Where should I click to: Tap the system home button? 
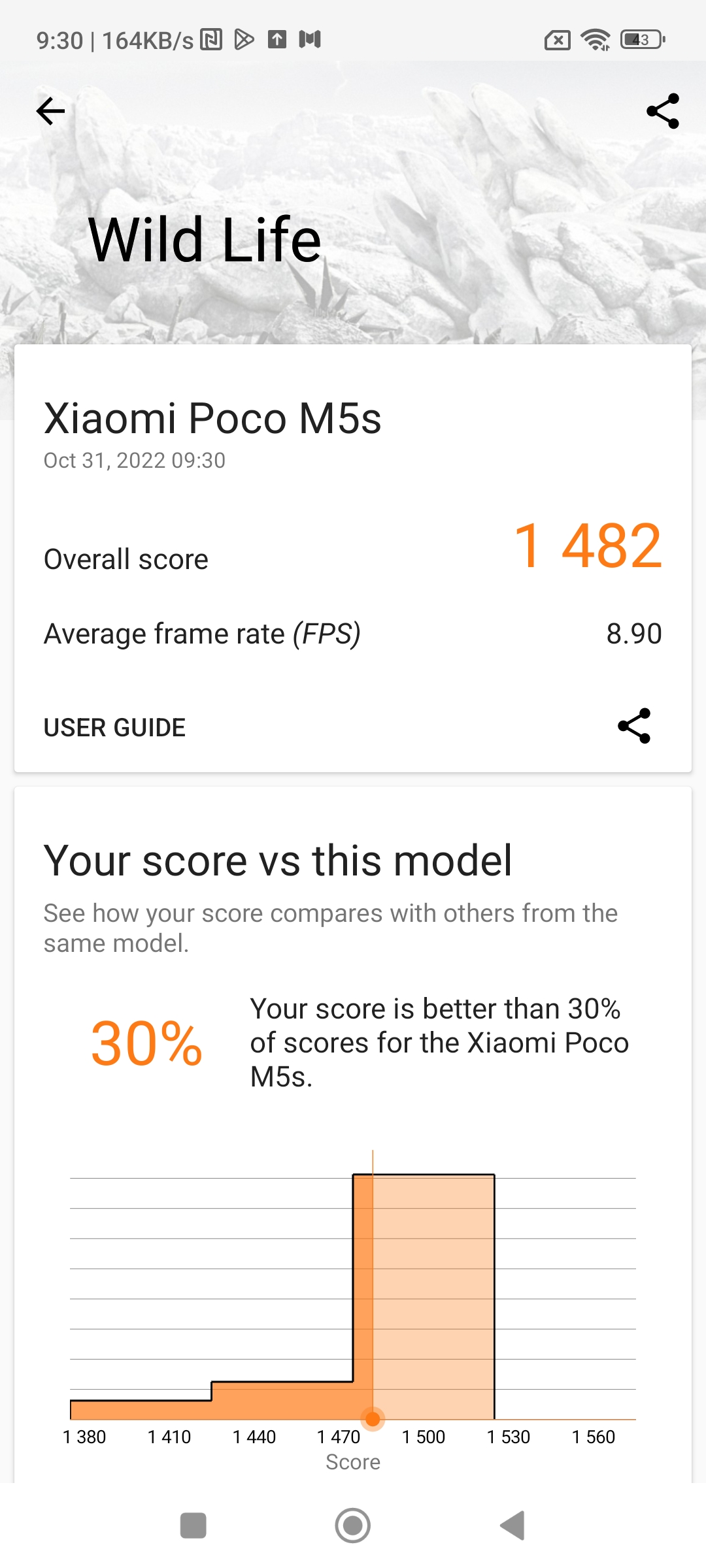(352, 1526)
